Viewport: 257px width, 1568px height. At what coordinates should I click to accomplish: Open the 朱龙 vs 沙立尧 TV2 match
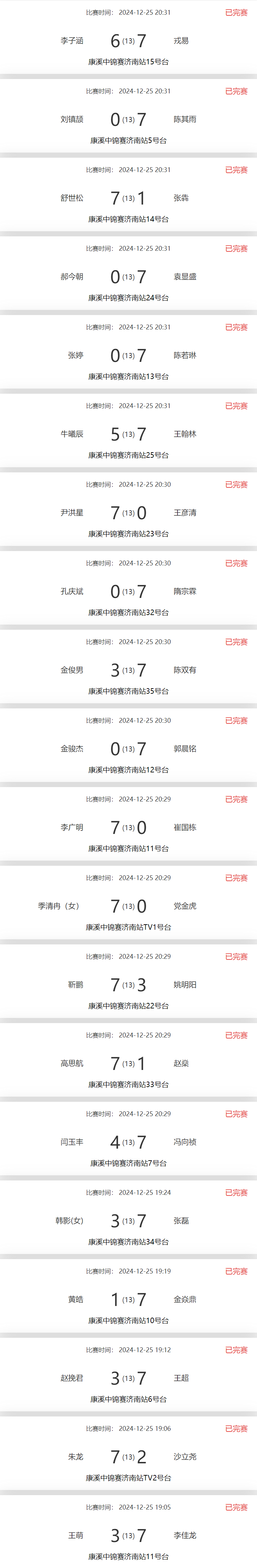coord(128,1456)
